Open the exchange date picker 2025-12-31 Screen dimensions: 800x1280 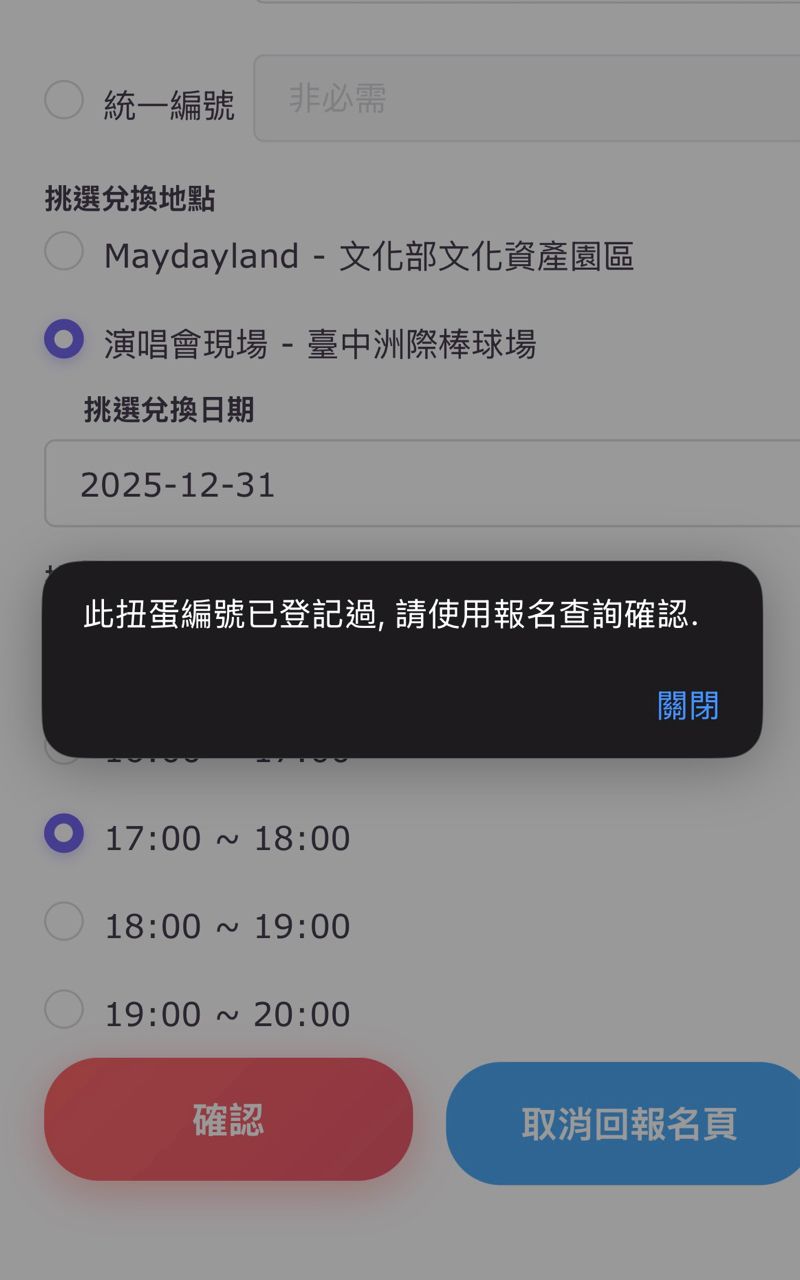pyautogui.click(x=420, y=485)
